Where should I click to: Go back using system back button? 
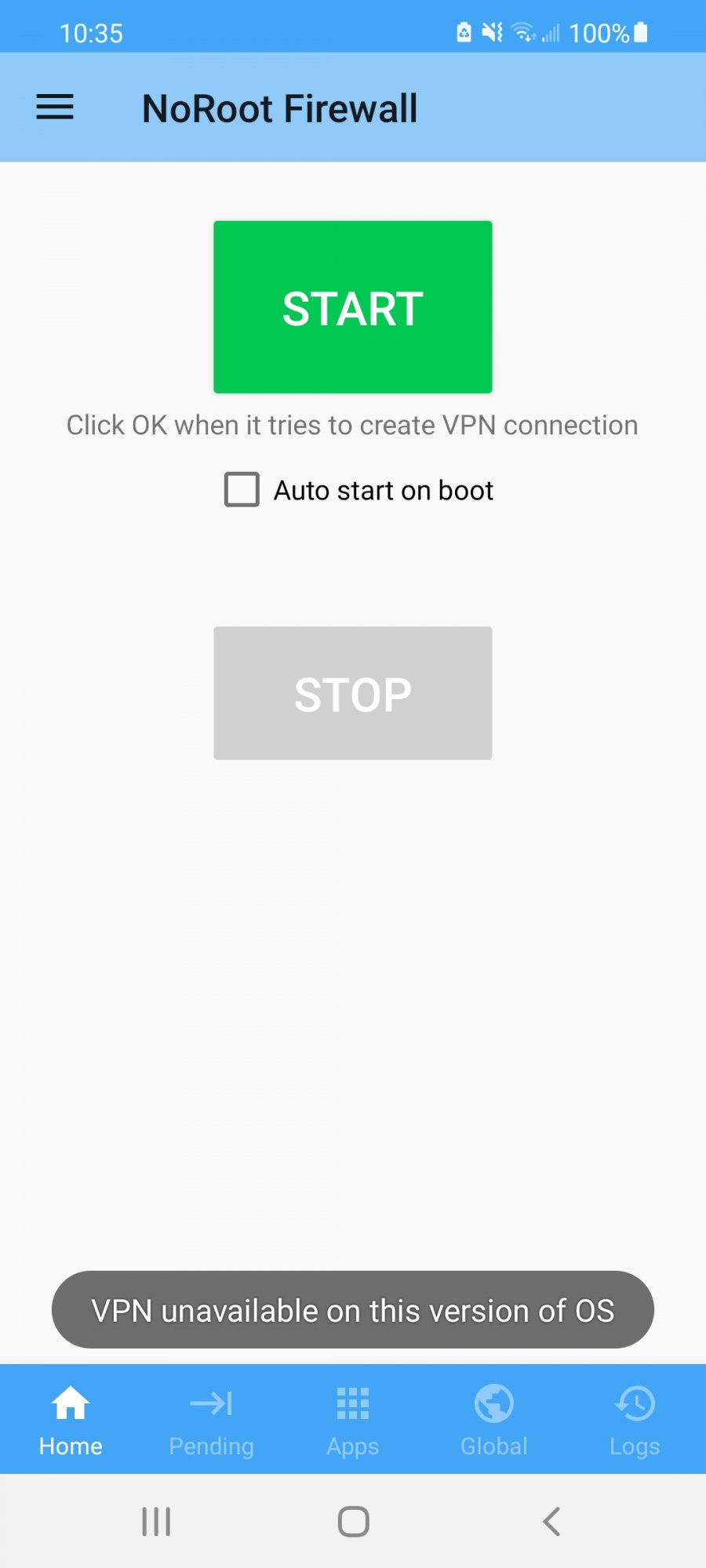(x=551, y=1522)
